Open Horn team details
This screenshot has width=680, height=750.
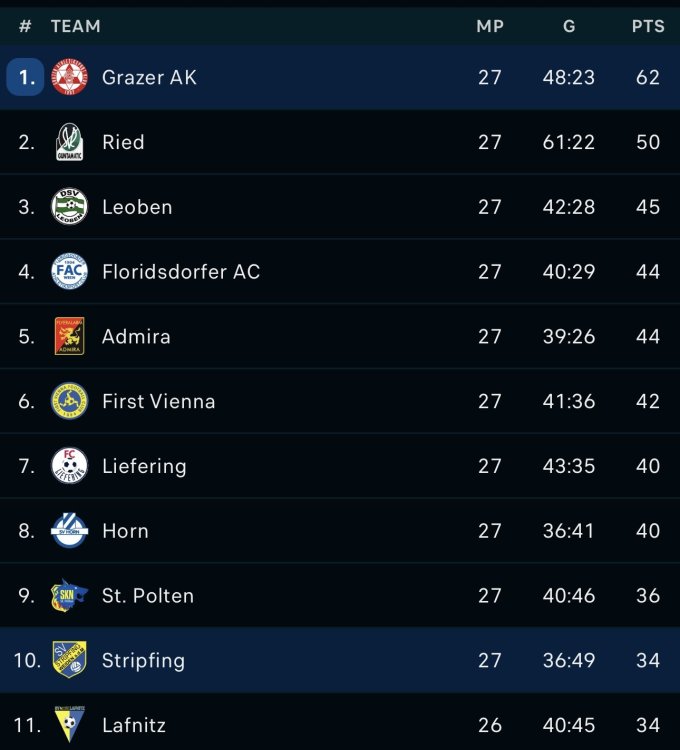click(125, 531)
